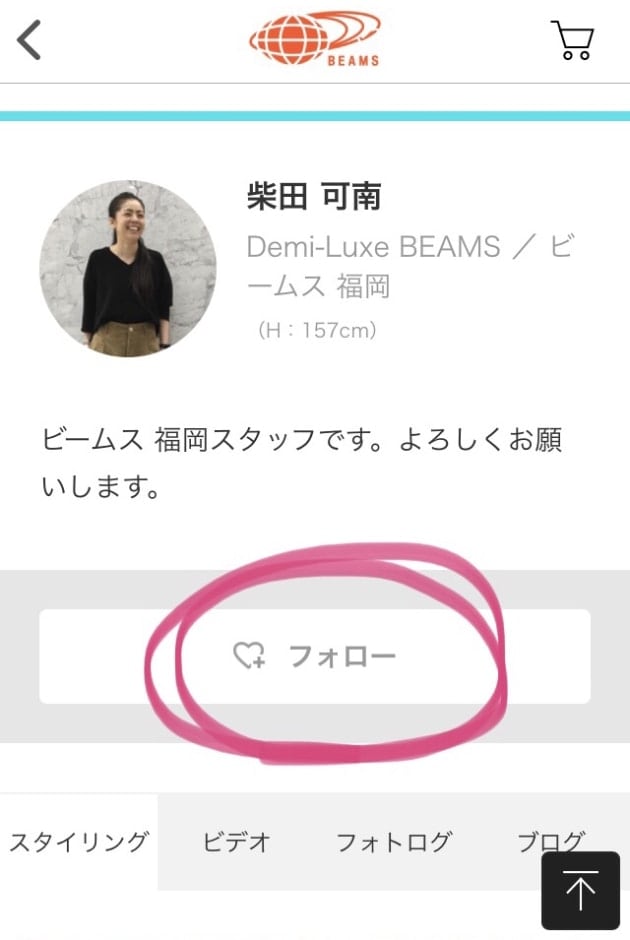Switch to the スタイリング tab
This screenshot has width=630, height=940.
coord(79,842)
